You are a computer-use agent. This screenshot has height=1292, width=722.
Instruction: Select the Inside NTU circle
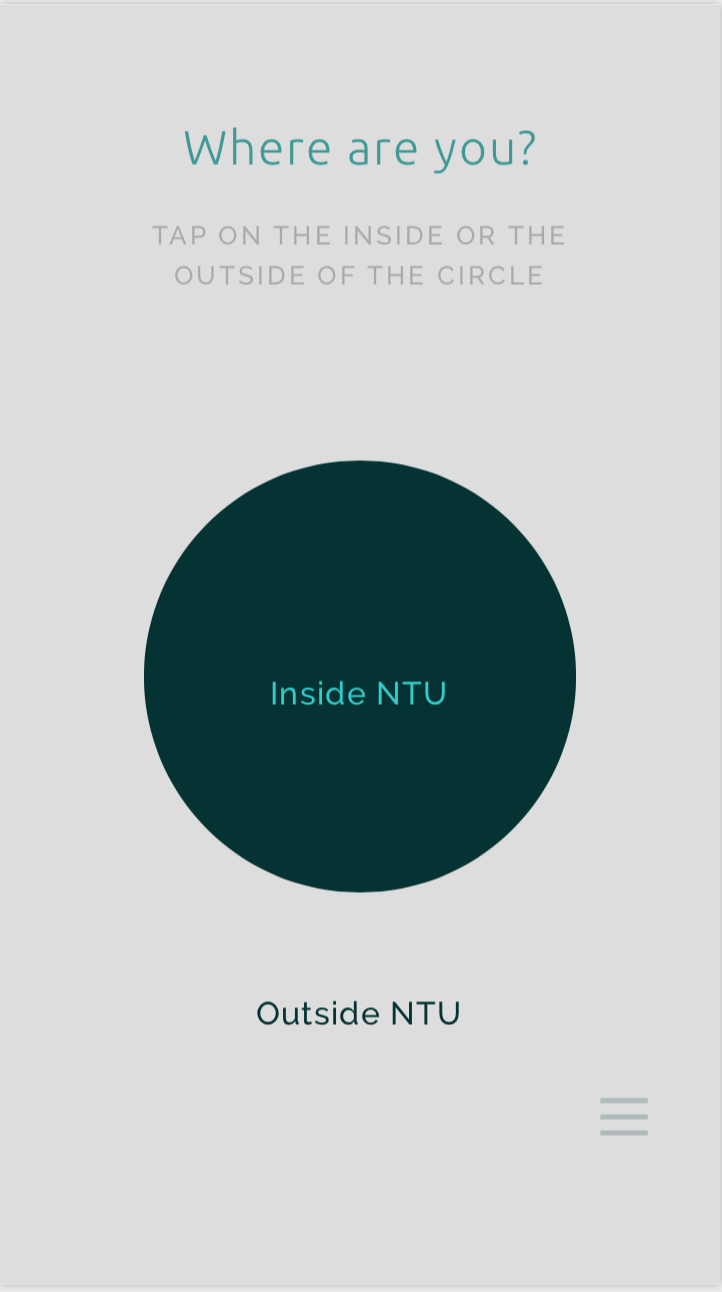359,676
